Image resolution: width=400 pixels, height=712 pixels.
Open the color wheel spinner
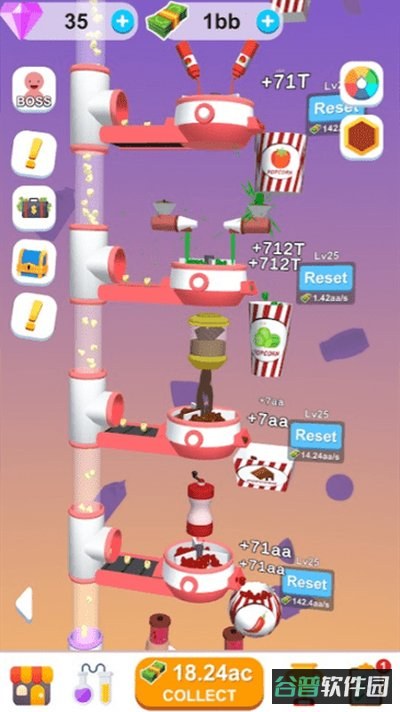coord(362,84)
